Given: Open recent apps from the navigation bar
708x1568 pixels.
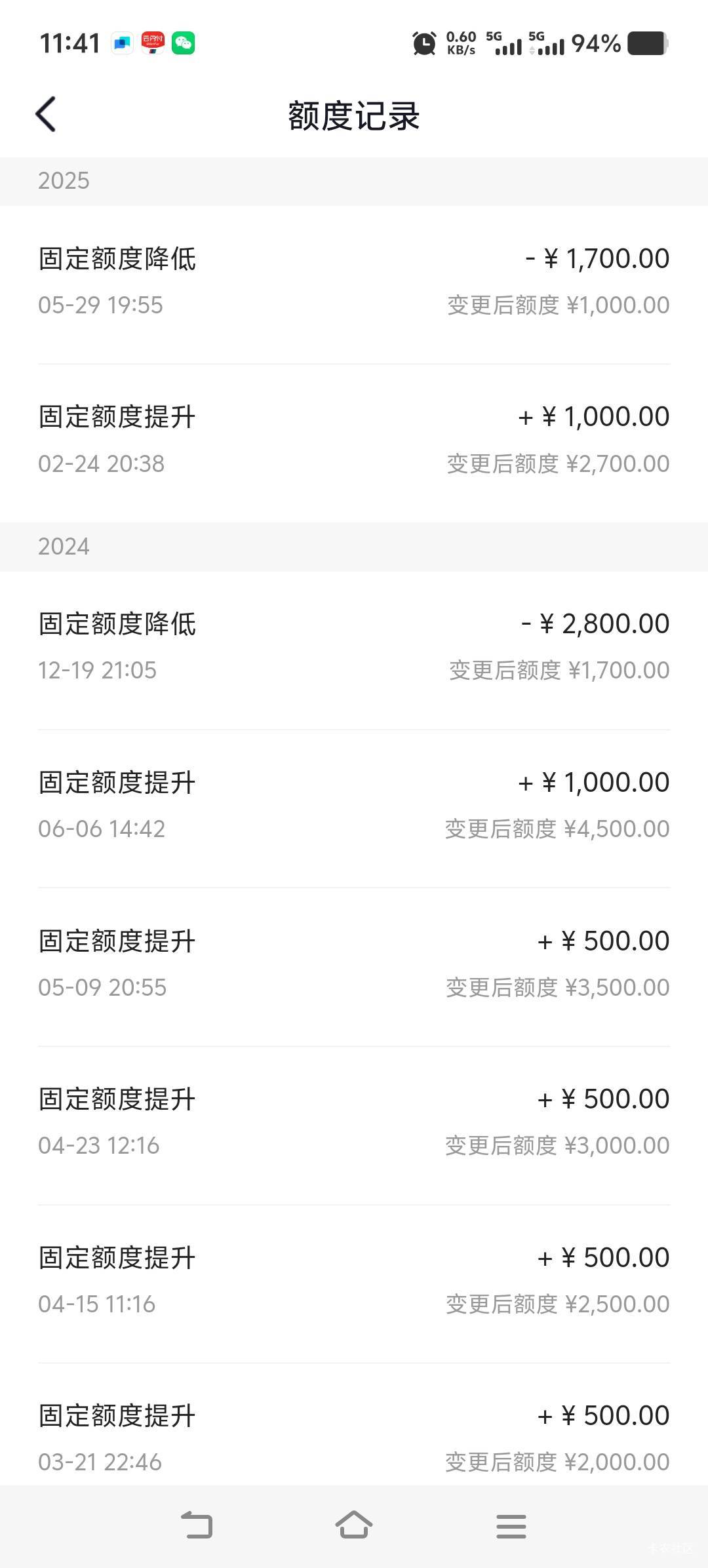Looking at the screenshot, I should [x=511, y=1526].
